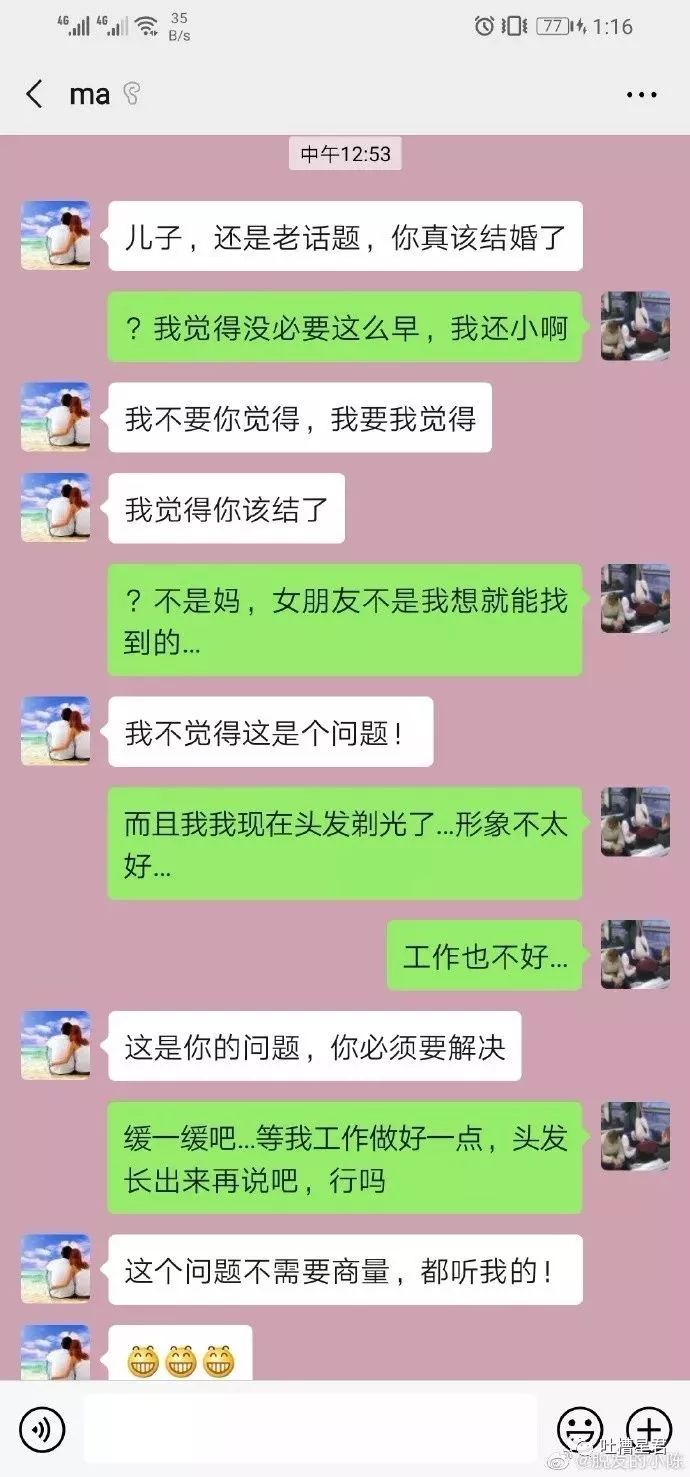The image size is (690, 1477).
Task: Open the three-dot chat options menu
Action: 641,95
